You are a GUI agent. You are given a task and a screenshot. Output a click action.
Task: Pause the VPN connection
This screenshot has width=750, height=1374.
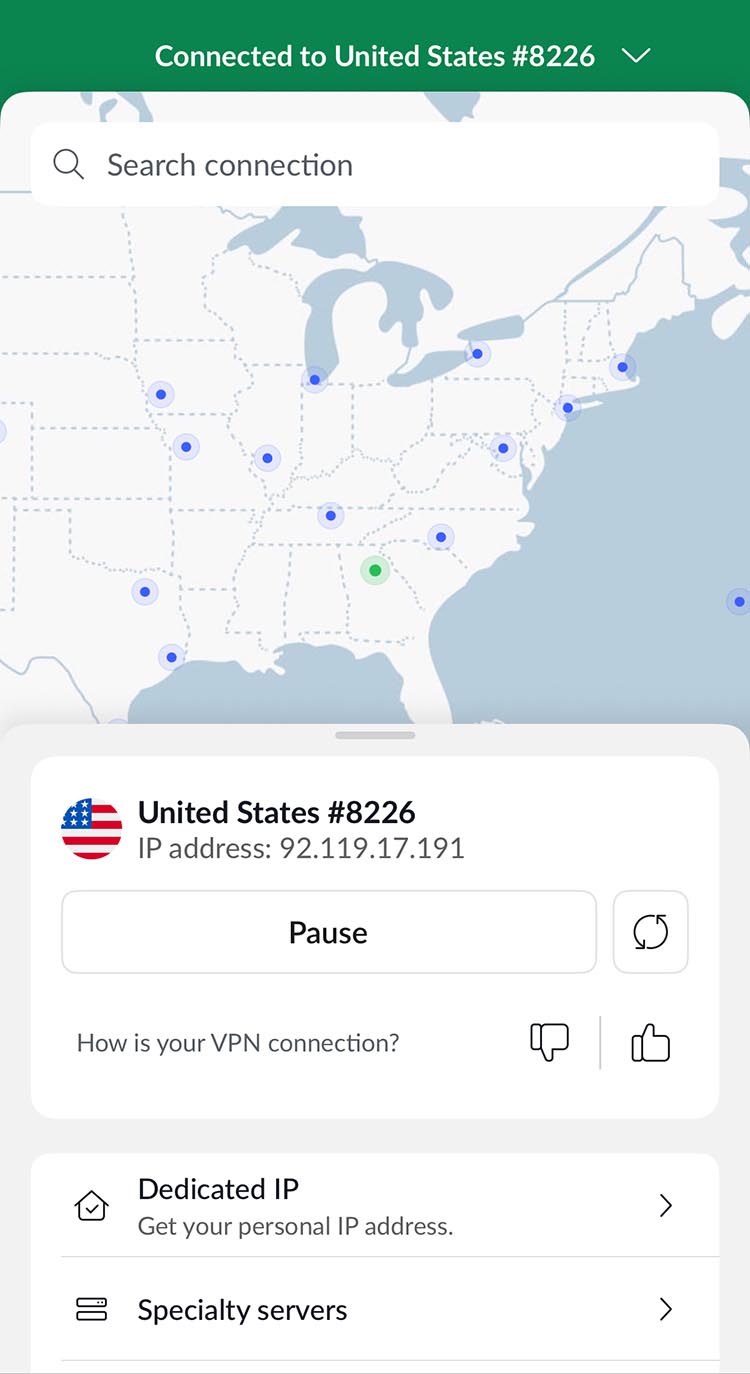[x=329, y=932]
